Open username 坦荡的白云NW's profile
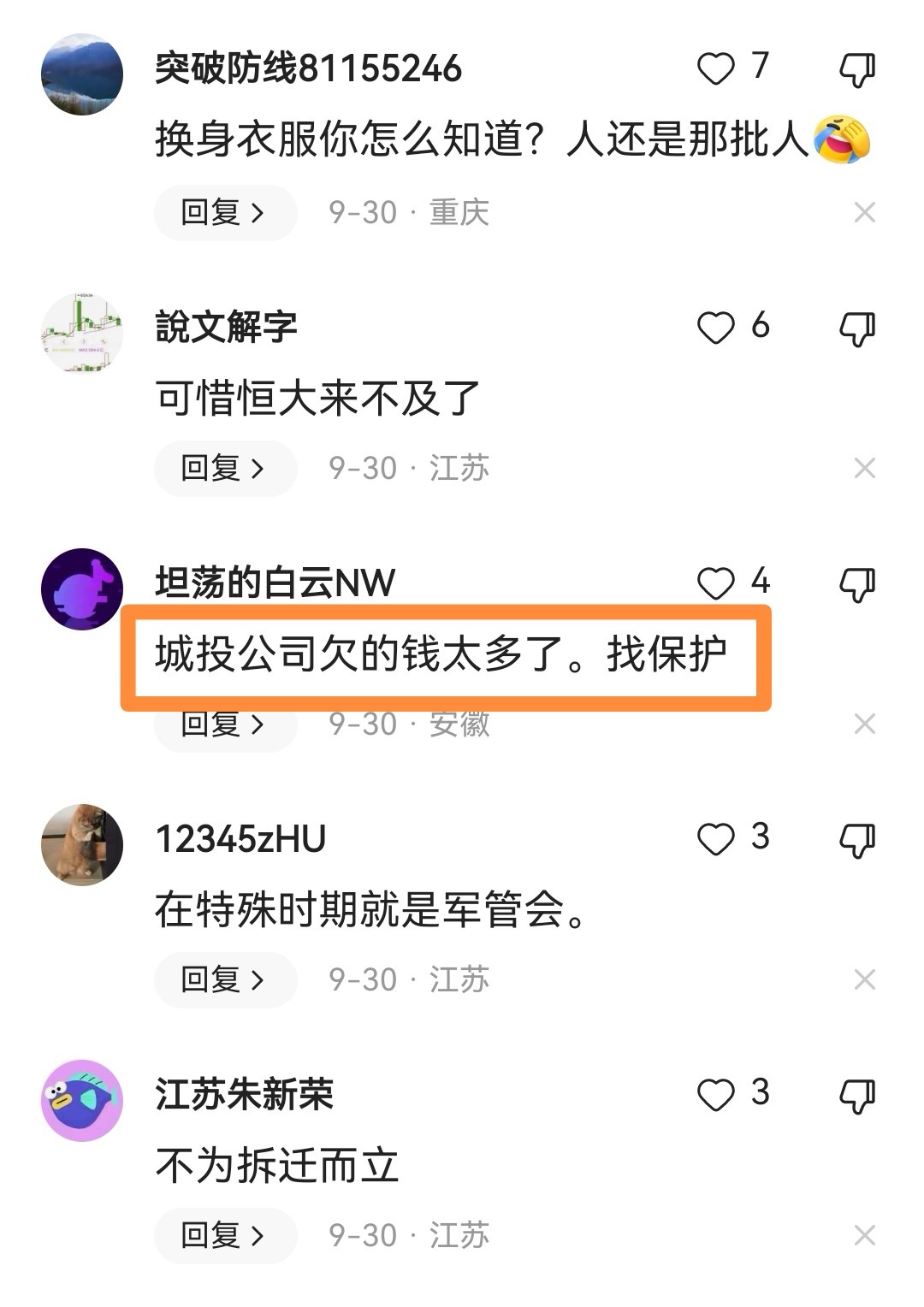This screenshot has height=1307, width=924. point(275,583)
